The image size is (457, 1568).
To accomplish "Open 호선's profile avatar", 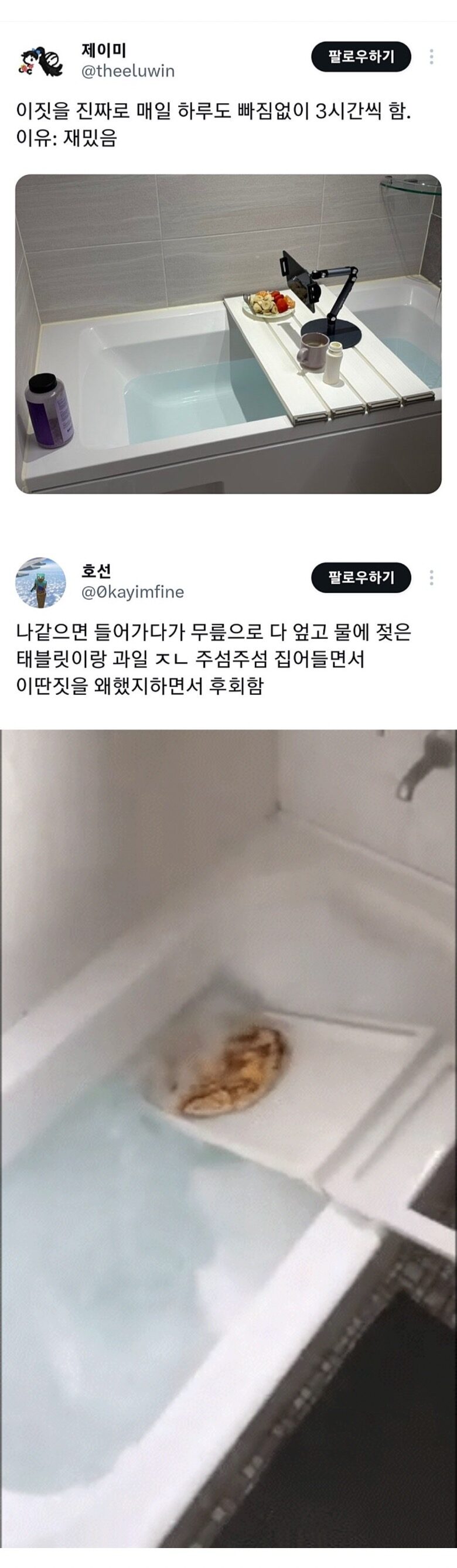I will click(41, 581).
